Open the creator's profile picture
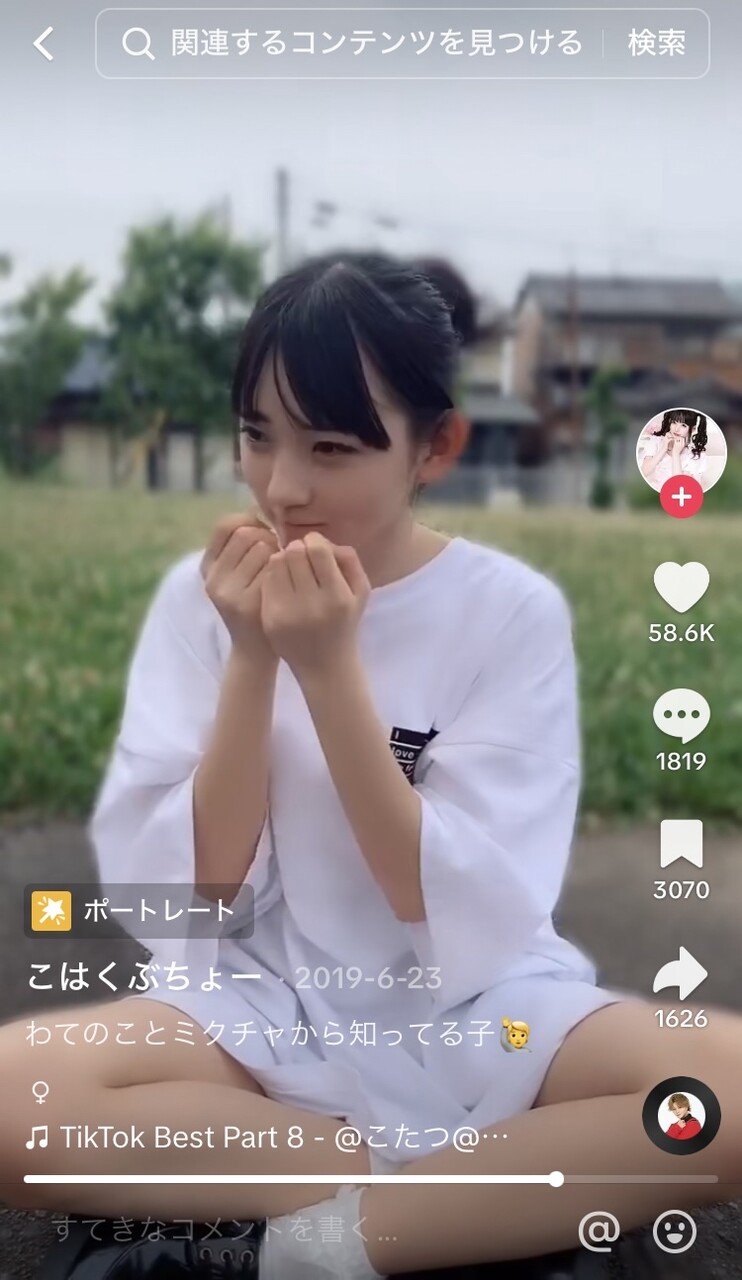The width and height of the screenshot is (742, 1280). (x=681, y=450)
